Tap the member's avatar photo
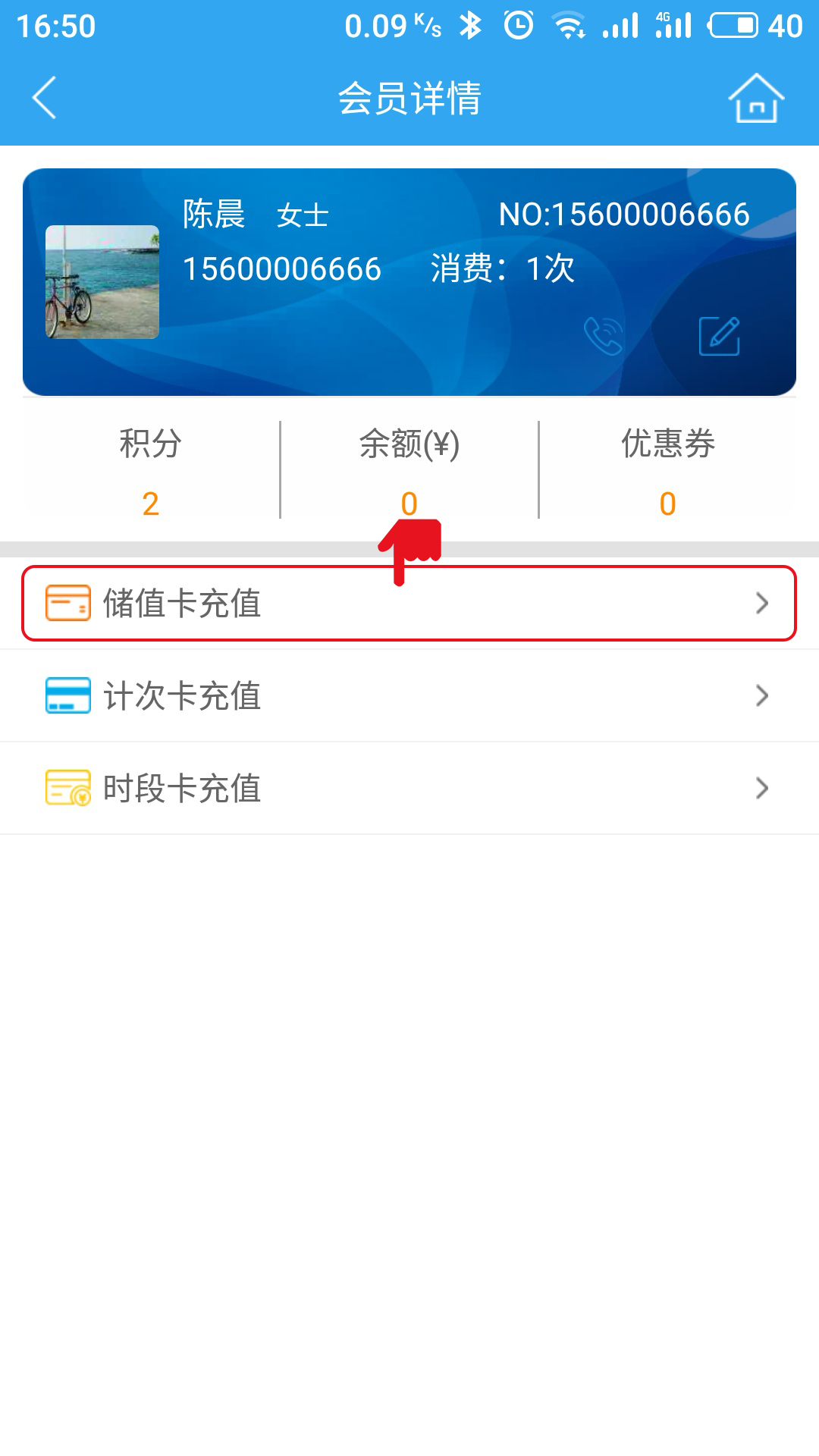The image size is (819, 1456). 102,282
